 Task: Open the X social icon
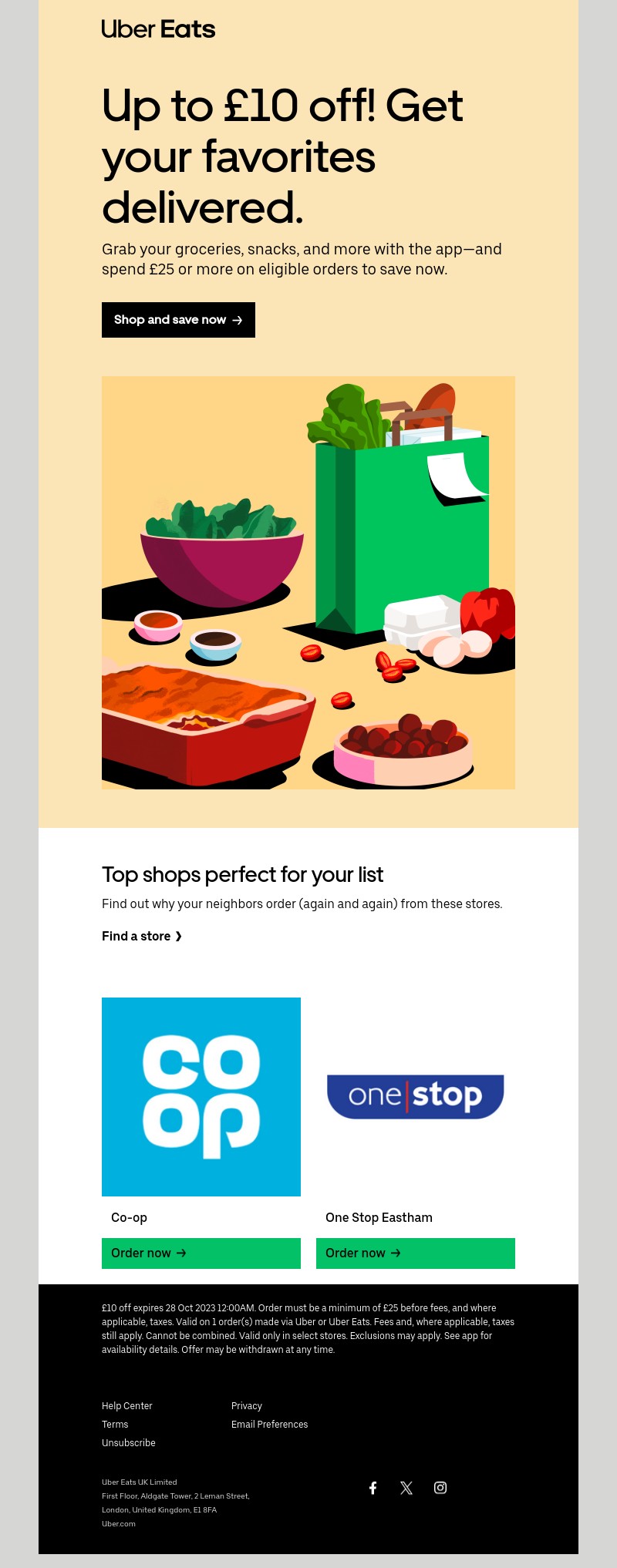point(406,1488)
